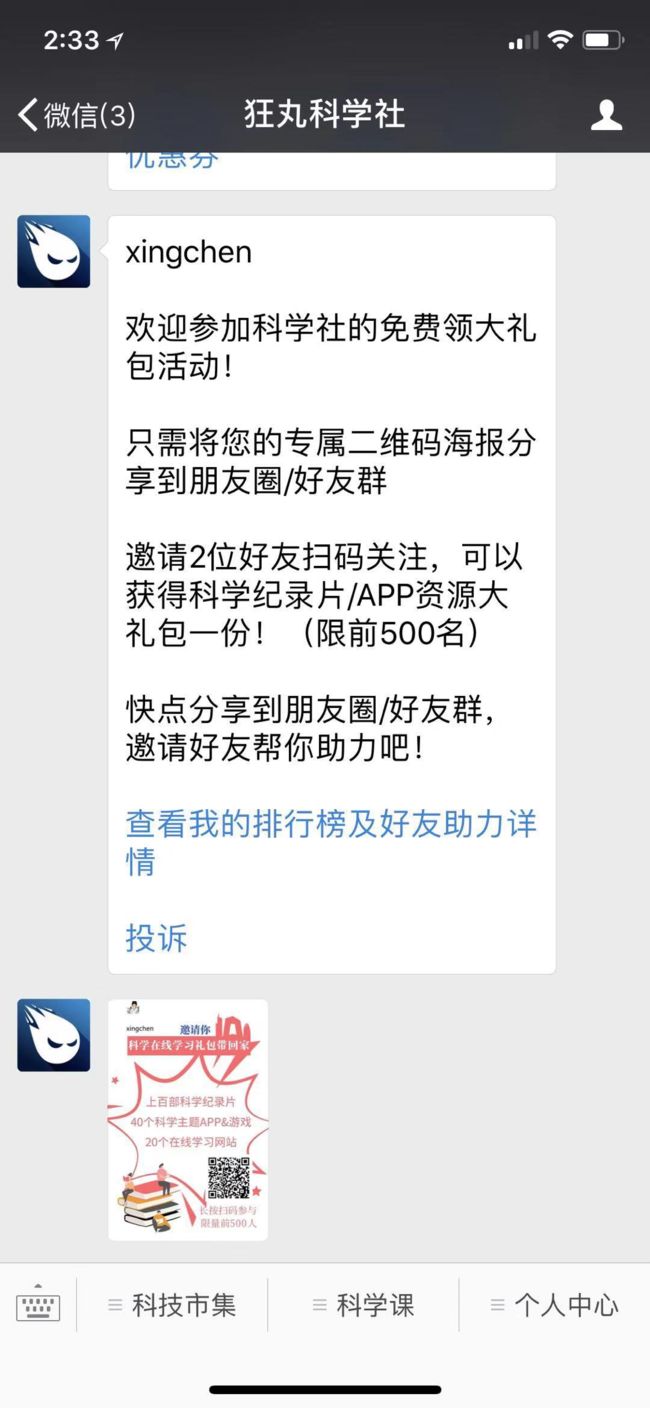Screen dimensions: 650x1408
Task: Open the 个人中心 menu
Action: 554,1305
